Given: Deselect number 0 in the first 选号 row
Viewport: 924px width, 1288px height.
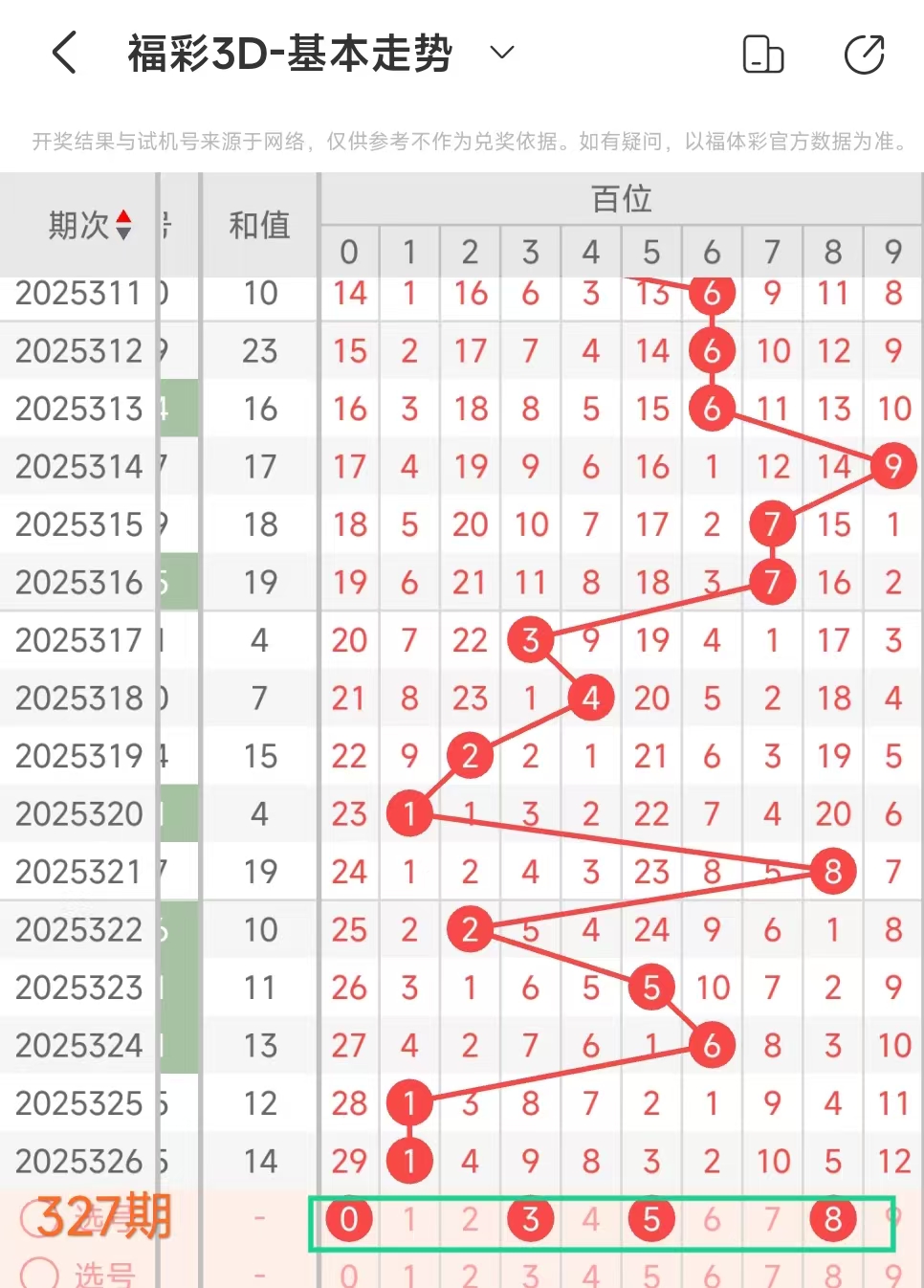Looking at the screenshot, I should 349,1219.
